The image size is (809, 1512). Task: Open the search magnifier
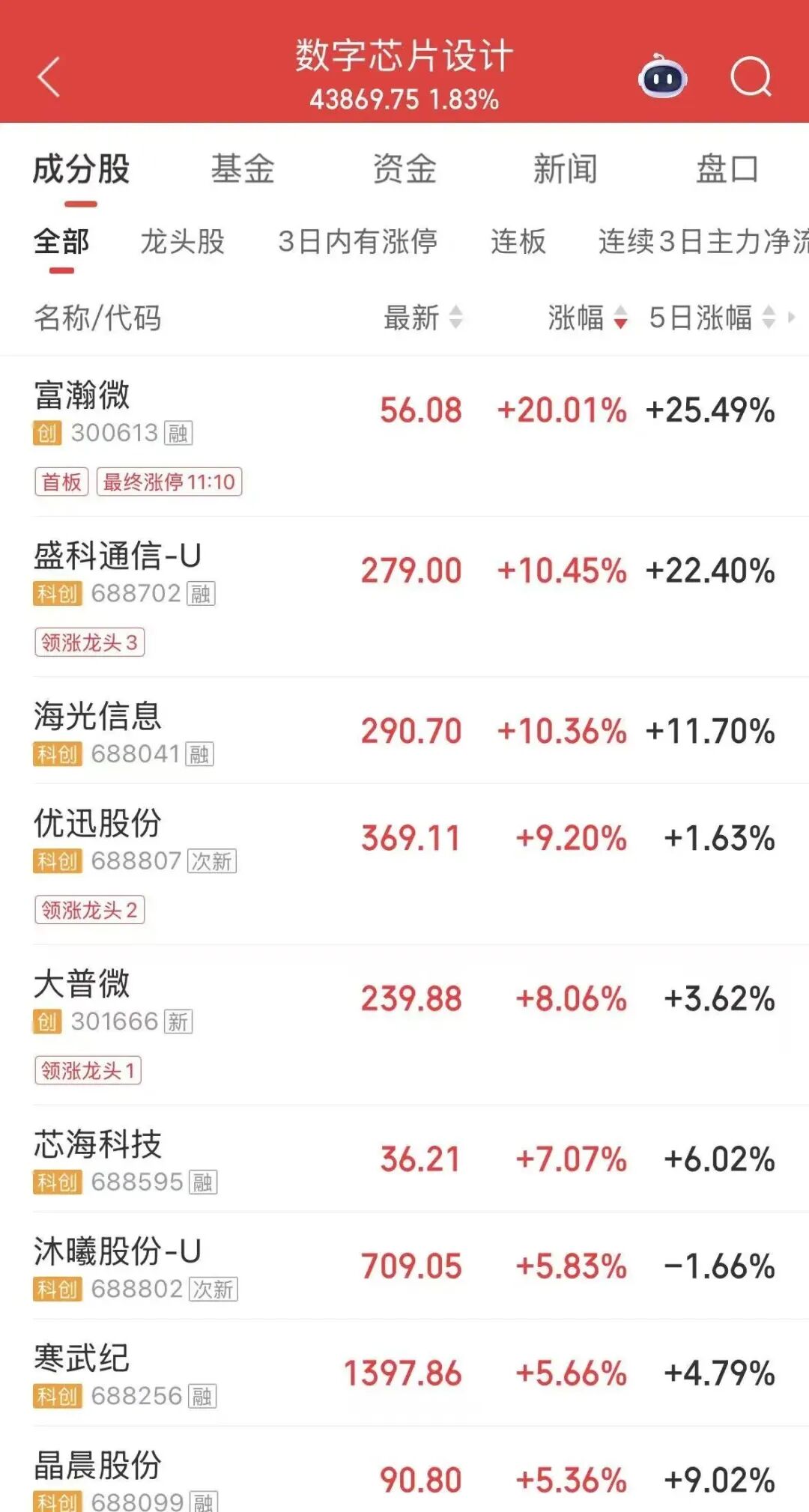click(751, 77)
